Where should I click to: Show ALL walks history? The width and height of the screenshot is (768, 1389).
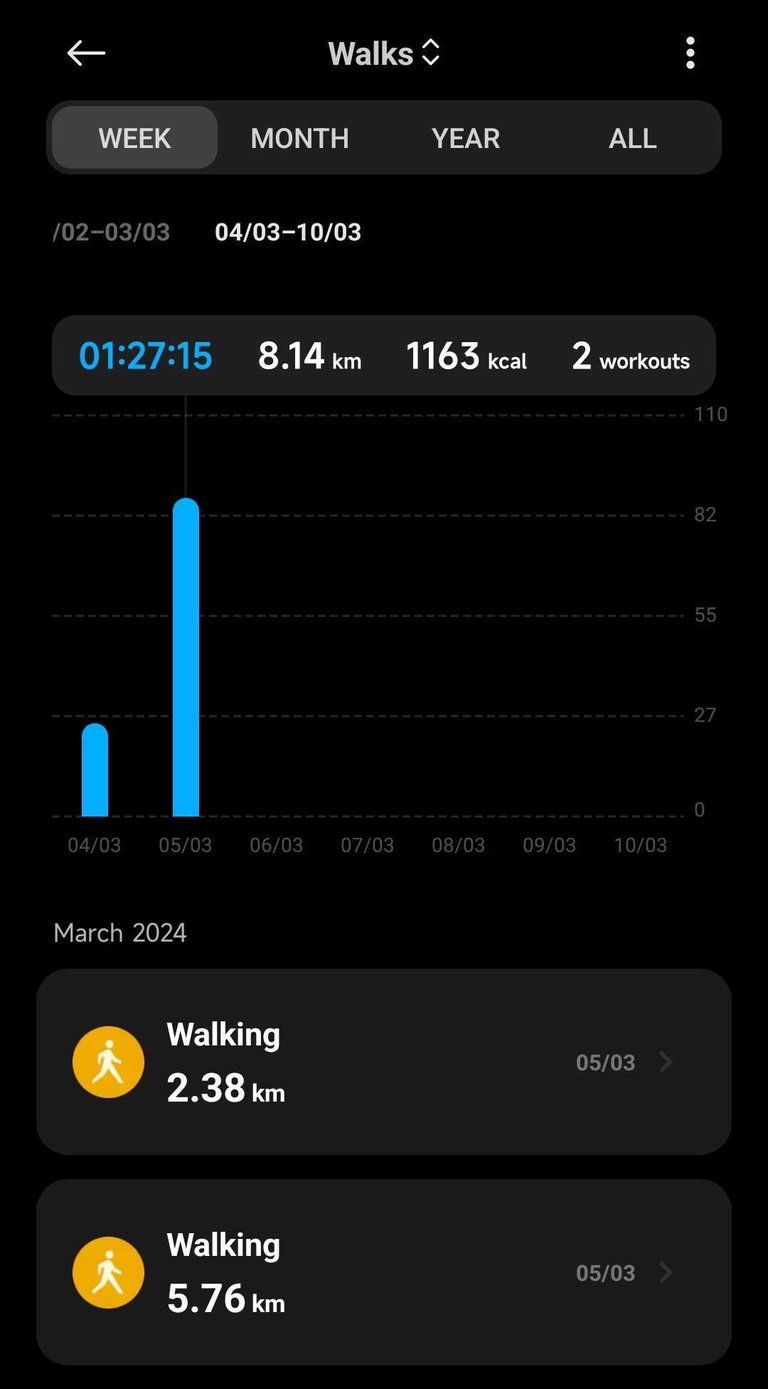[633, 138]
